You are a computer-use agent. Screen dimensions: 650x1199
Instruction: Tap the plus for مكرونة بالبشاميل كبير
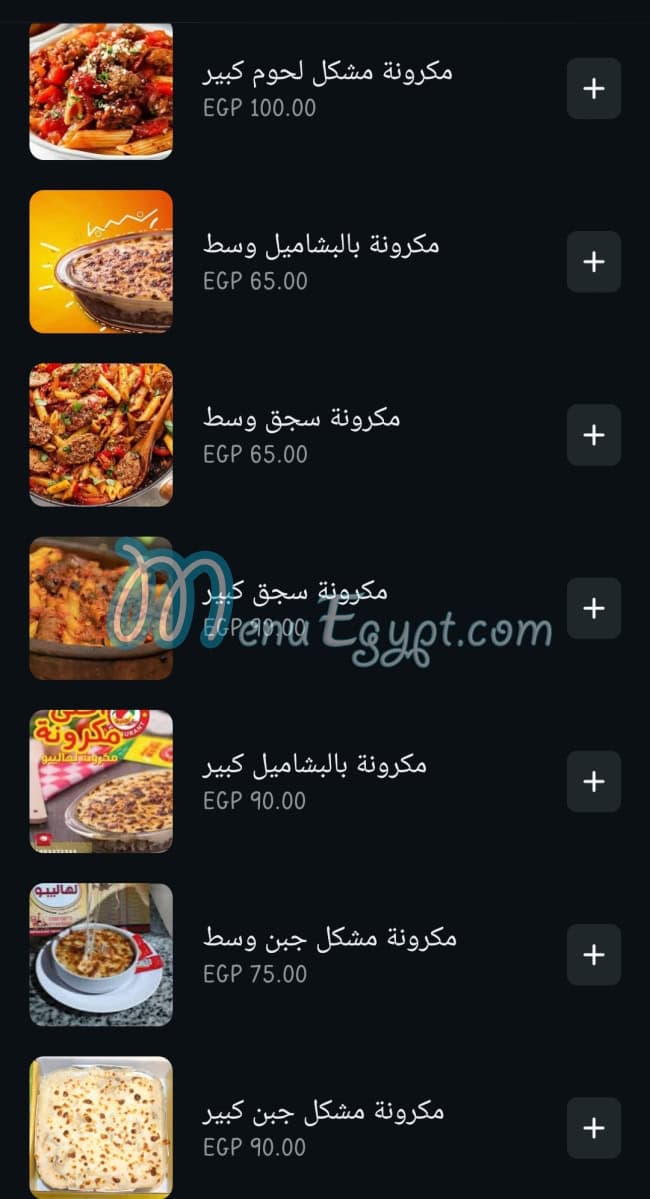coord(594,781)
